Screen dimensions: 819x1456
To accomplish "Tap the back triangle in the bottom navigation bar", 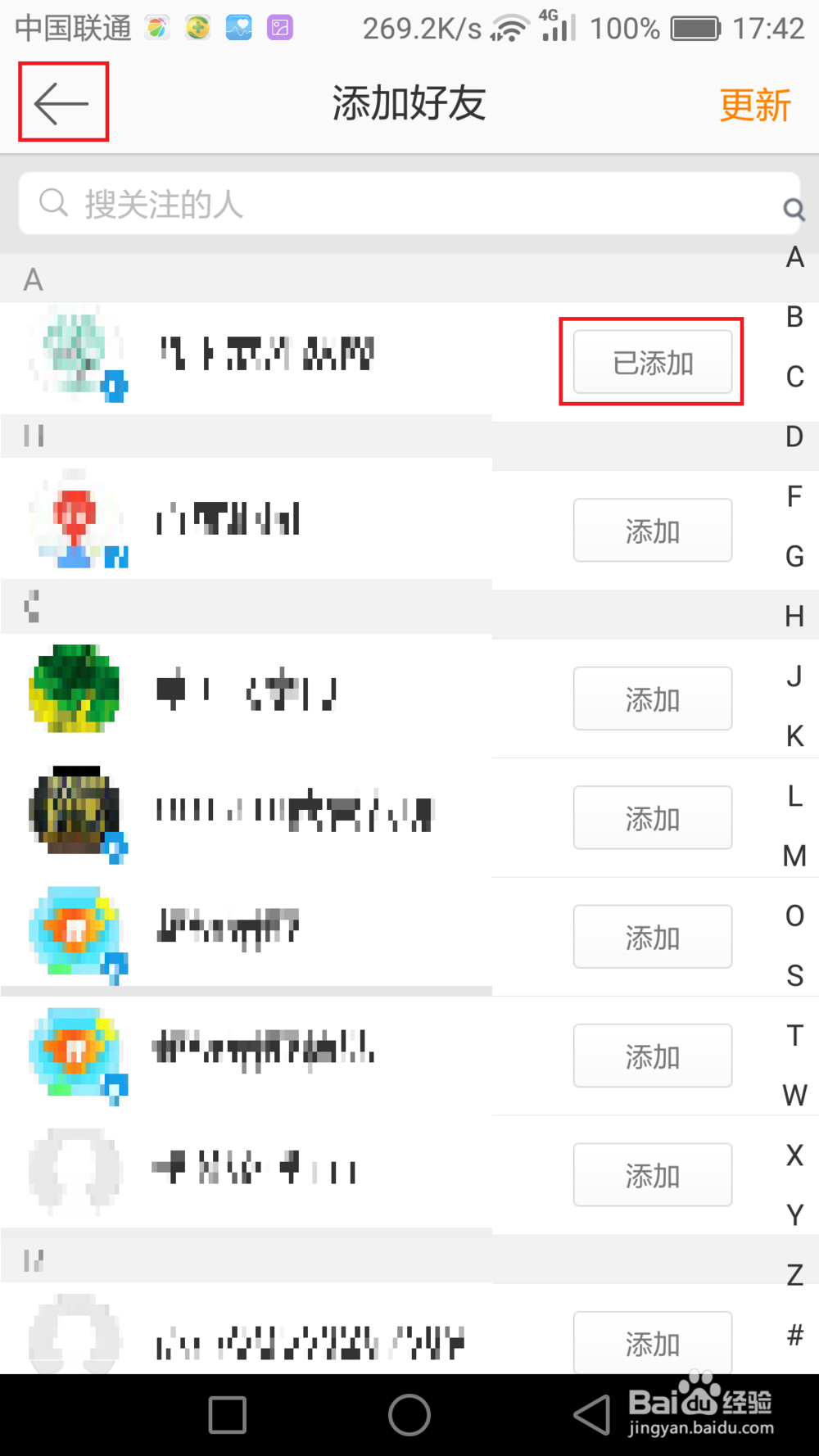I will 591,1414.
